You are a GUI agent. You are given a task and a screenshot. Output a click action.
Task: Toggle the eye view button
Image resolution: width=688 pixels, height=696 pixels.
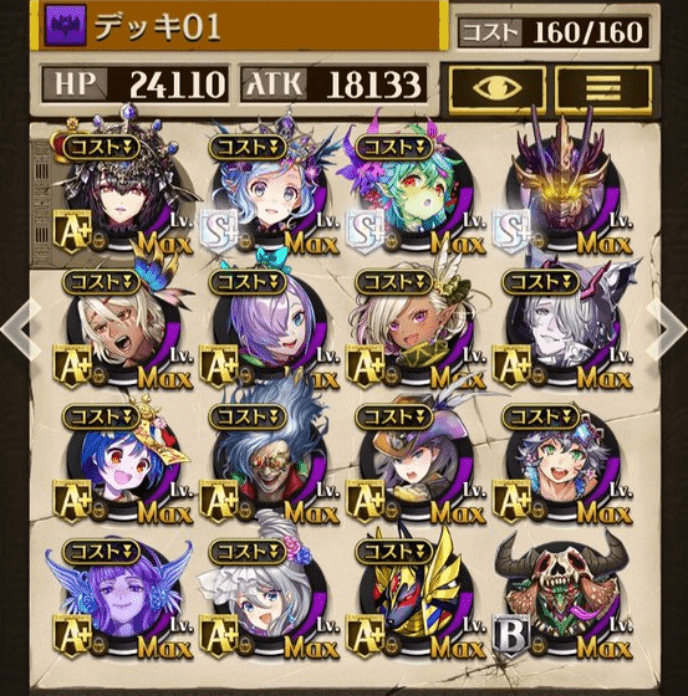(497, 89)
